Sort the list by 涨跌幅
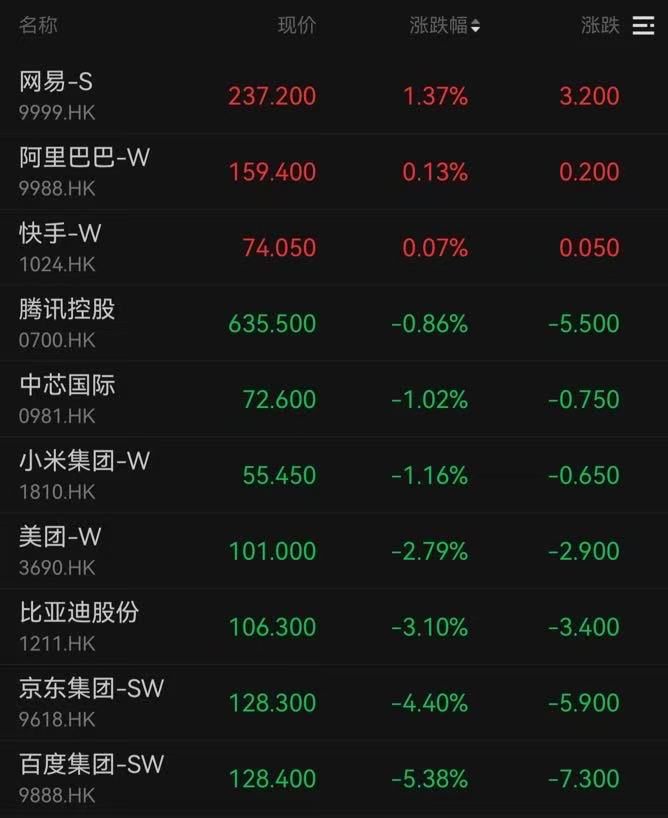The image size is (668, 818). point(445,26)
